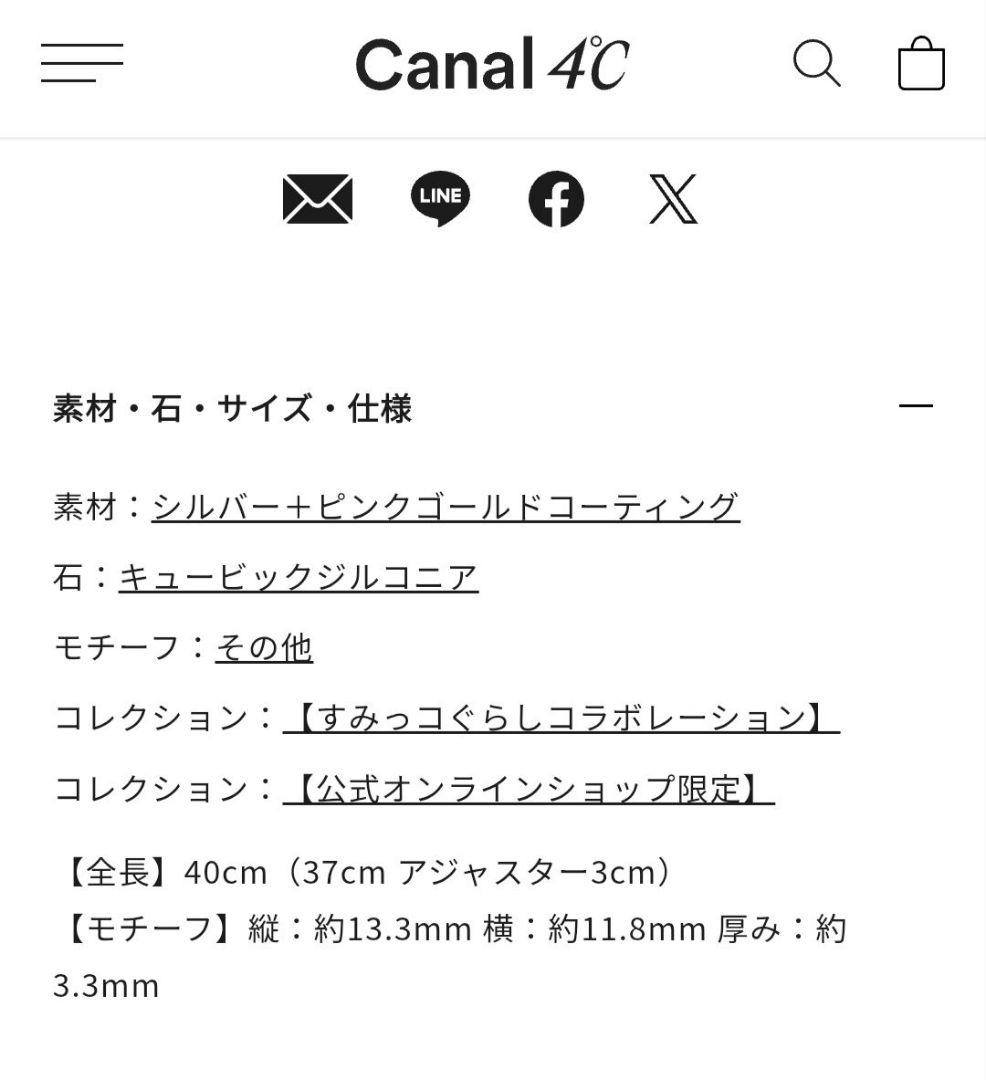The height and width of the screenshot is (1080, 986).
Task: Share the product via the email icon
Action: point(318,200)
